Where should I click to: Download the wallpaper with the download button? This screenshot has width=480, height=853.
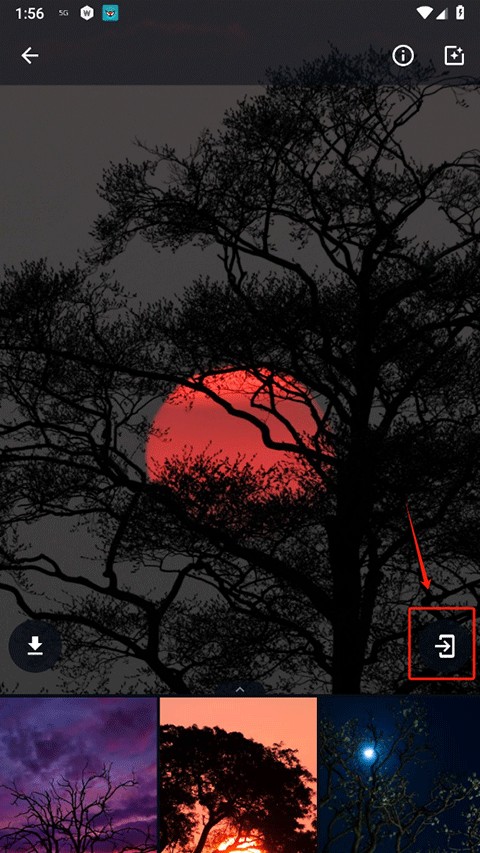pyautogui.click(x=35, y=646)
